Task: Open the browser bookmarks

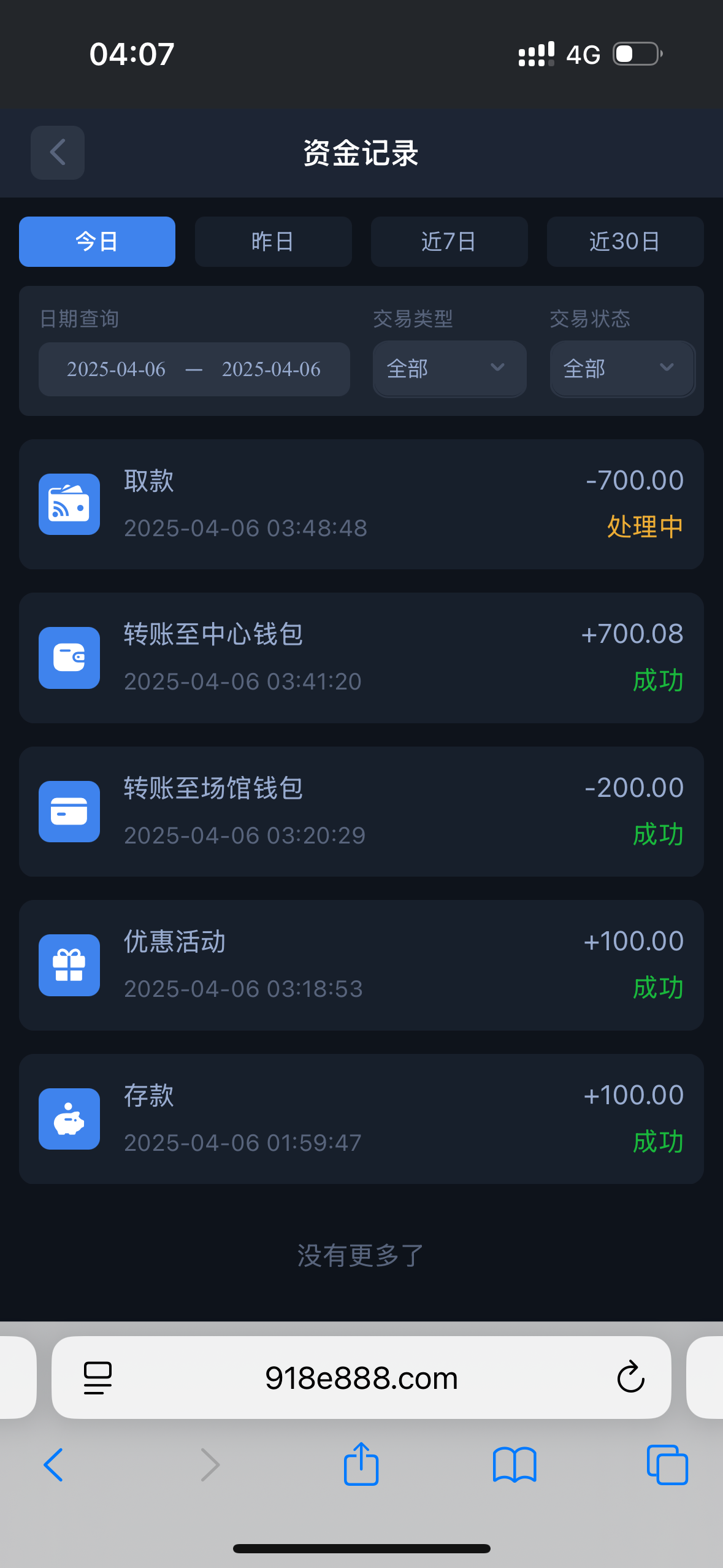Action: [x=515, y=1465]
